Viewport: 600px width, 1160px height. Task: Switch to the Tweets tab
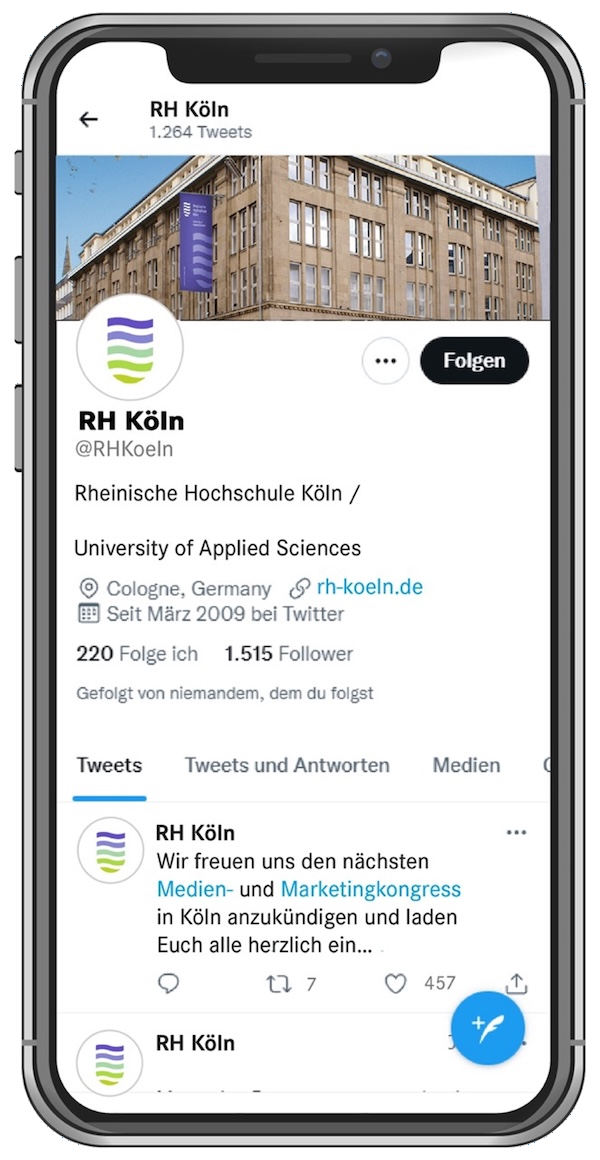[x=109, y=765]
